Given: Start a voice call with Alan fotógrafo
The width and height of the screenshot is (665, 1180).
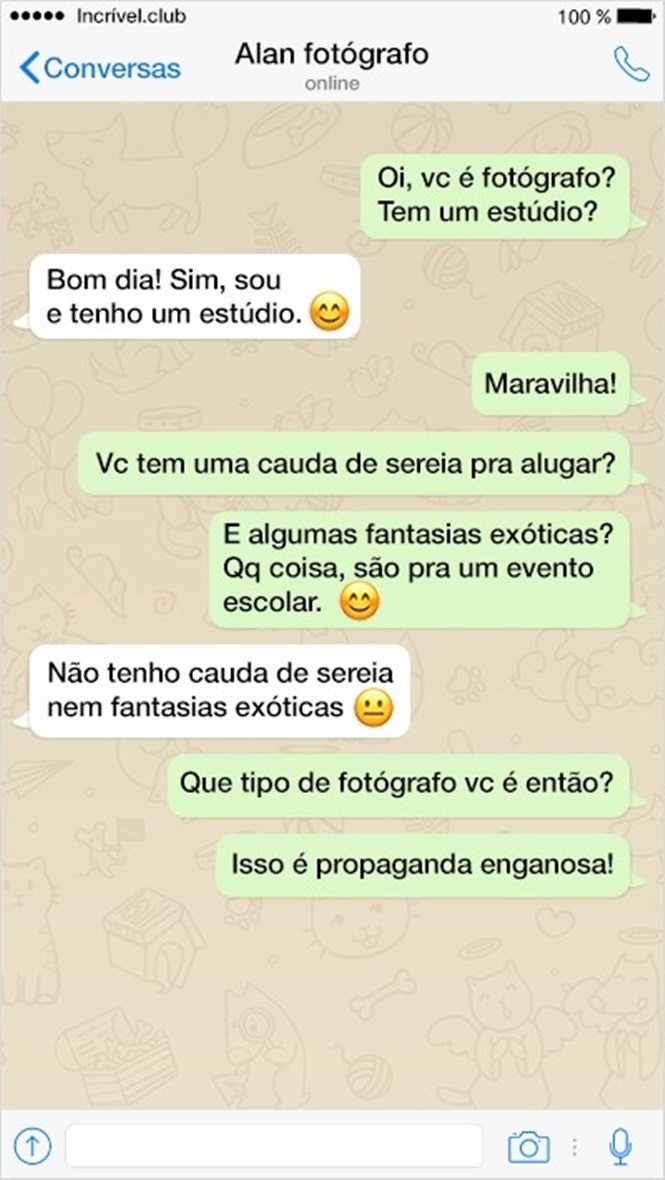Looking at the screenshot, I should pyautogui.click(x=631, y=66).
